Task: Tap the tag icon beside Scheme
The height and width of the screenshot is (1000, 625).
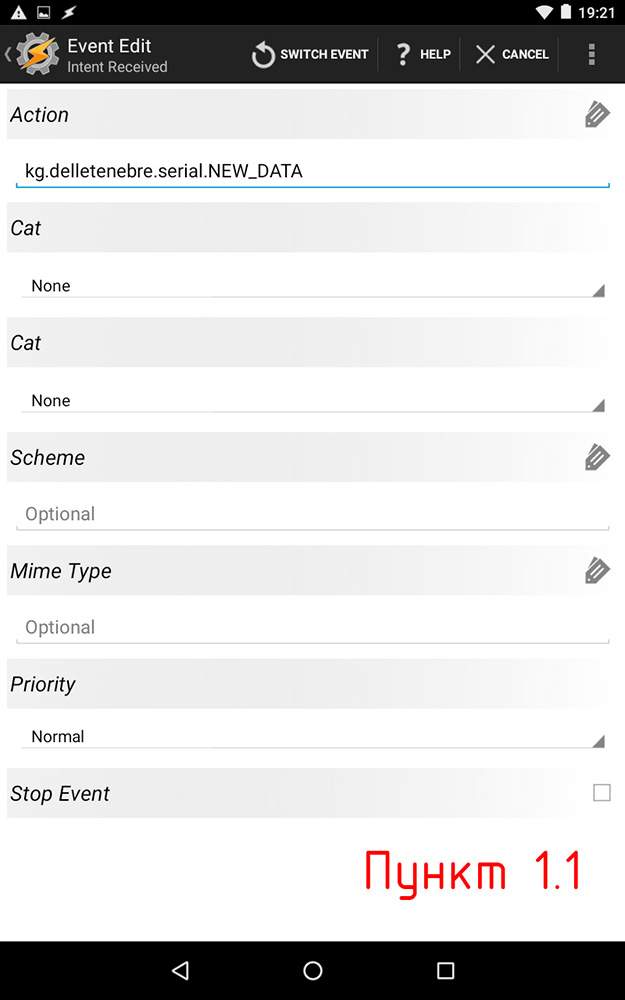Action: pos(597,458)
